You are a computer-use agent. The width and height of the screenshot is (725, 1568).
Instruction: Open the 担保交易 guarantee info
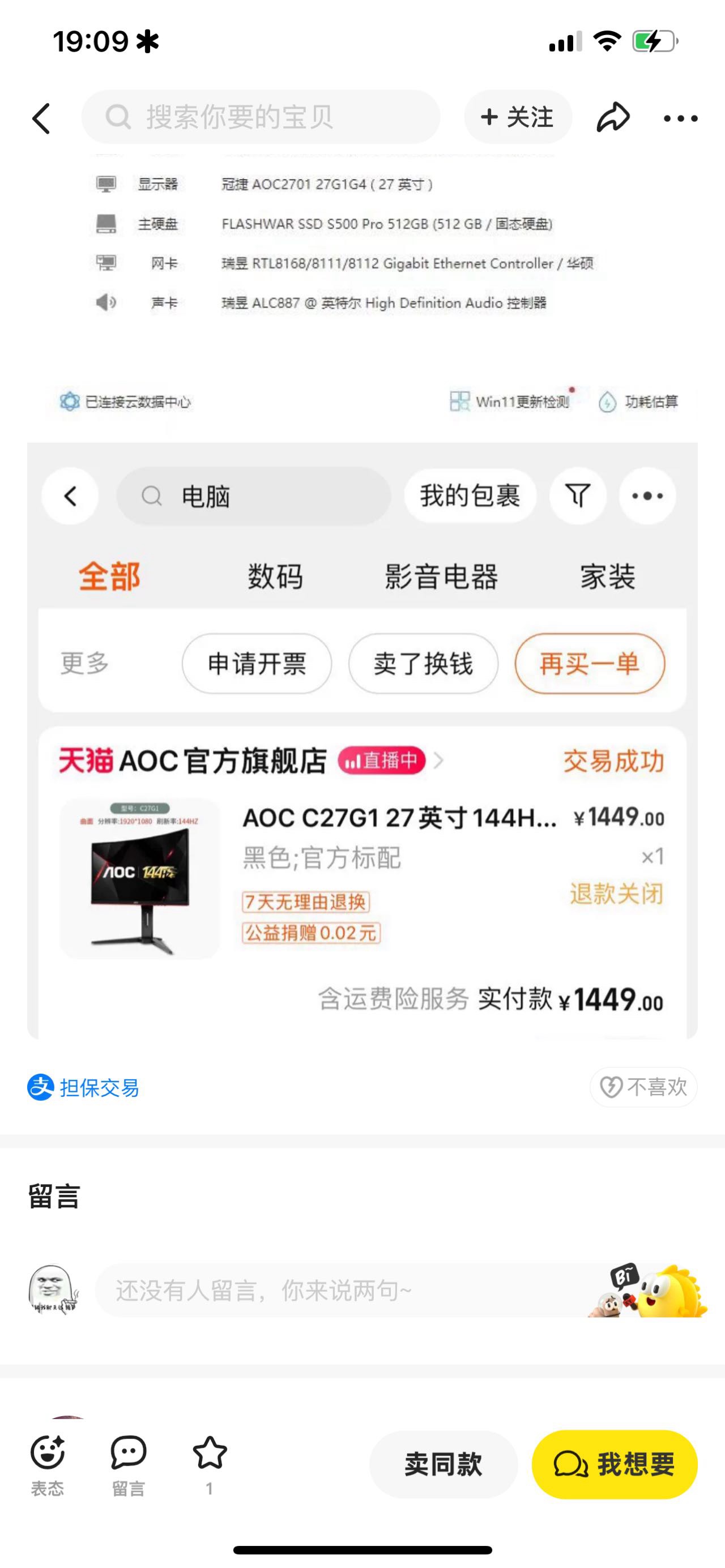tap(84, 1087)
